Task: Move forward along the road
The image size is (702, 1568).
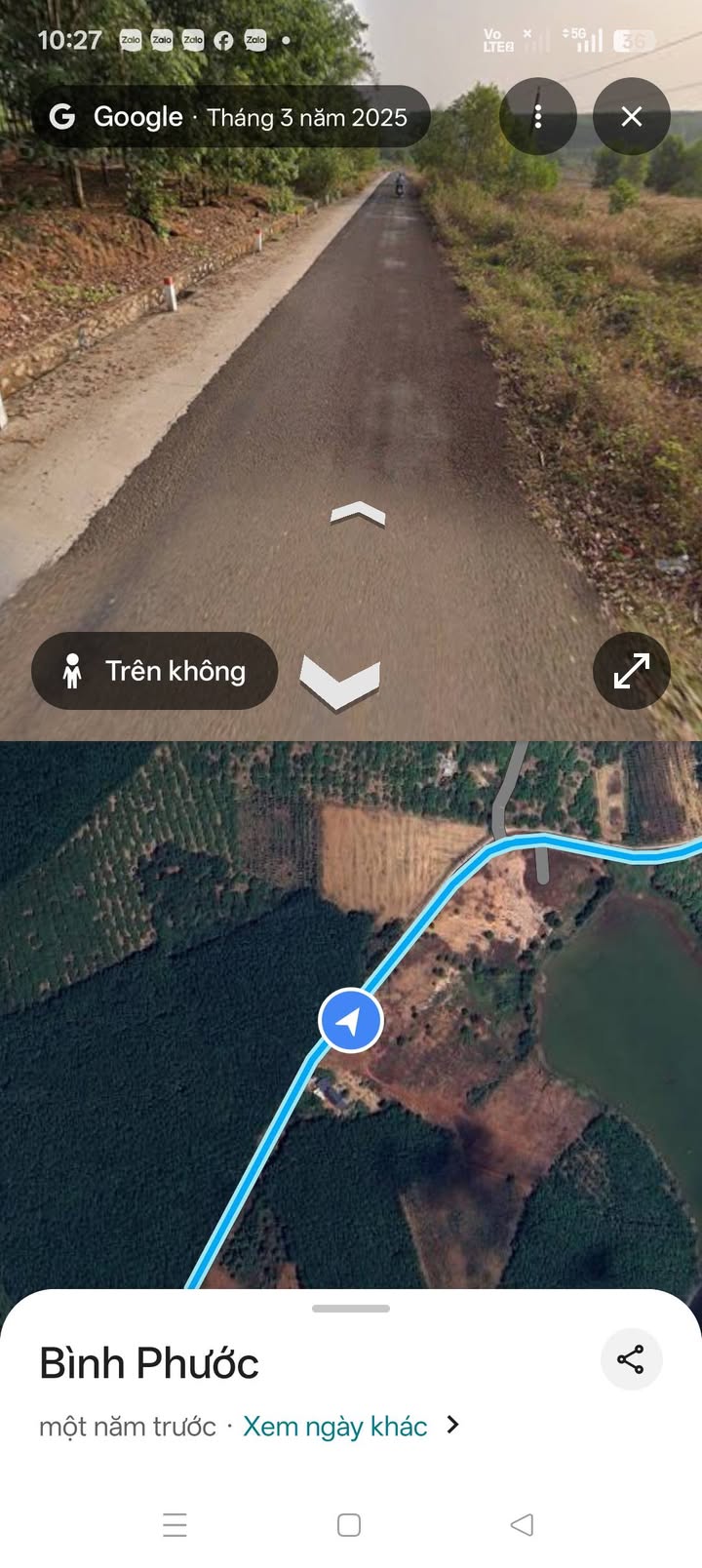Action: pos(358,514)
